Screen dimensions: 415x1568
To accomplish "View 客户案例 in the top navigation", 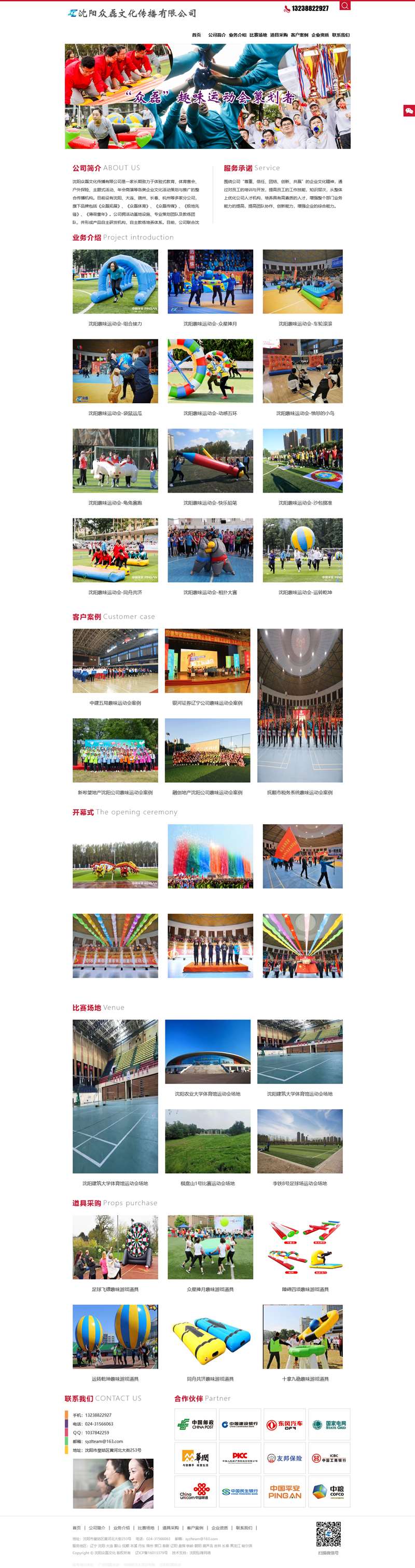I will [299, 35].
